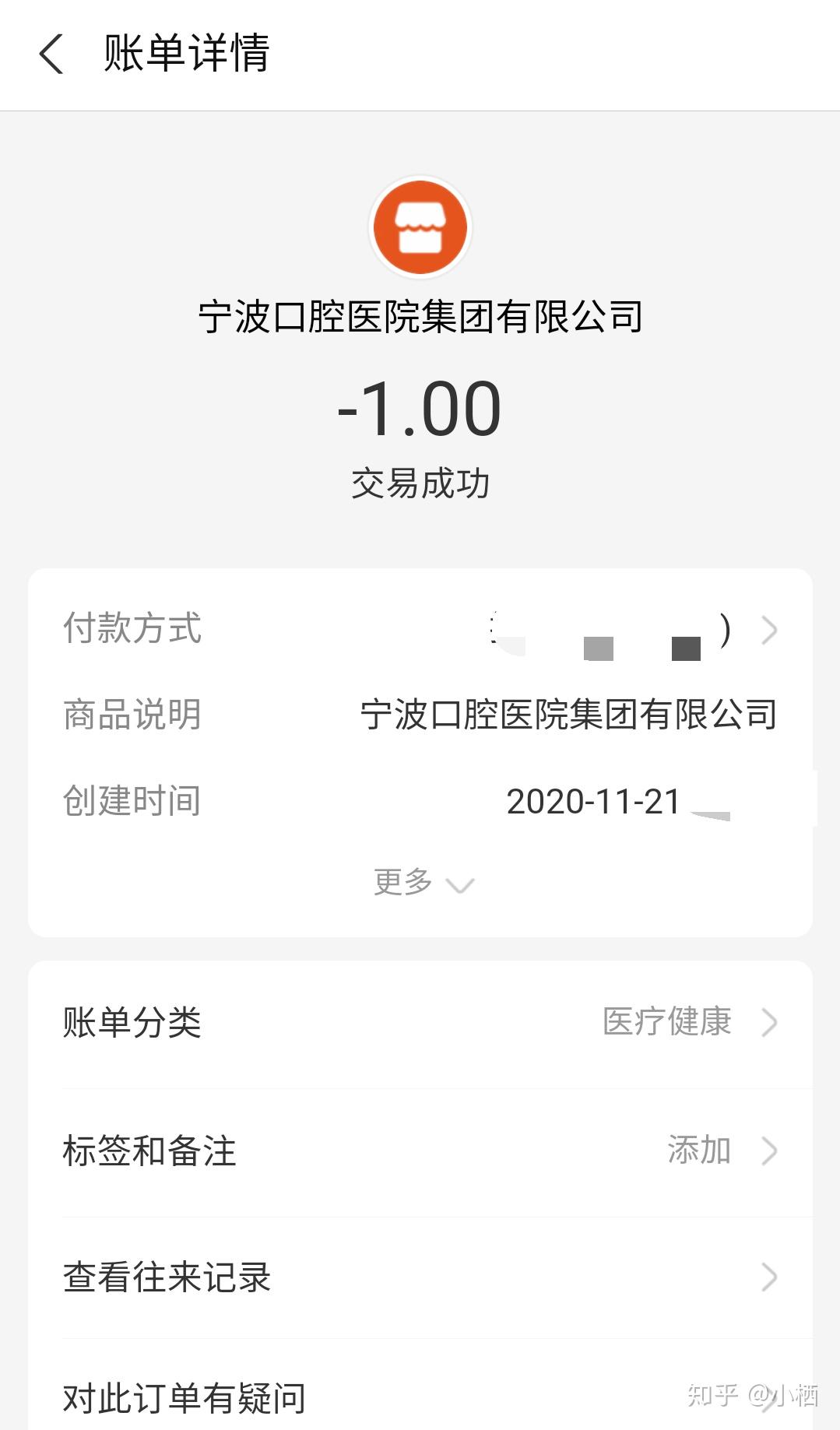Viewport: 840px width, 1430px height.
Task: Open 对此订单有疑问 help row
Action: [x=420, y=1398]
